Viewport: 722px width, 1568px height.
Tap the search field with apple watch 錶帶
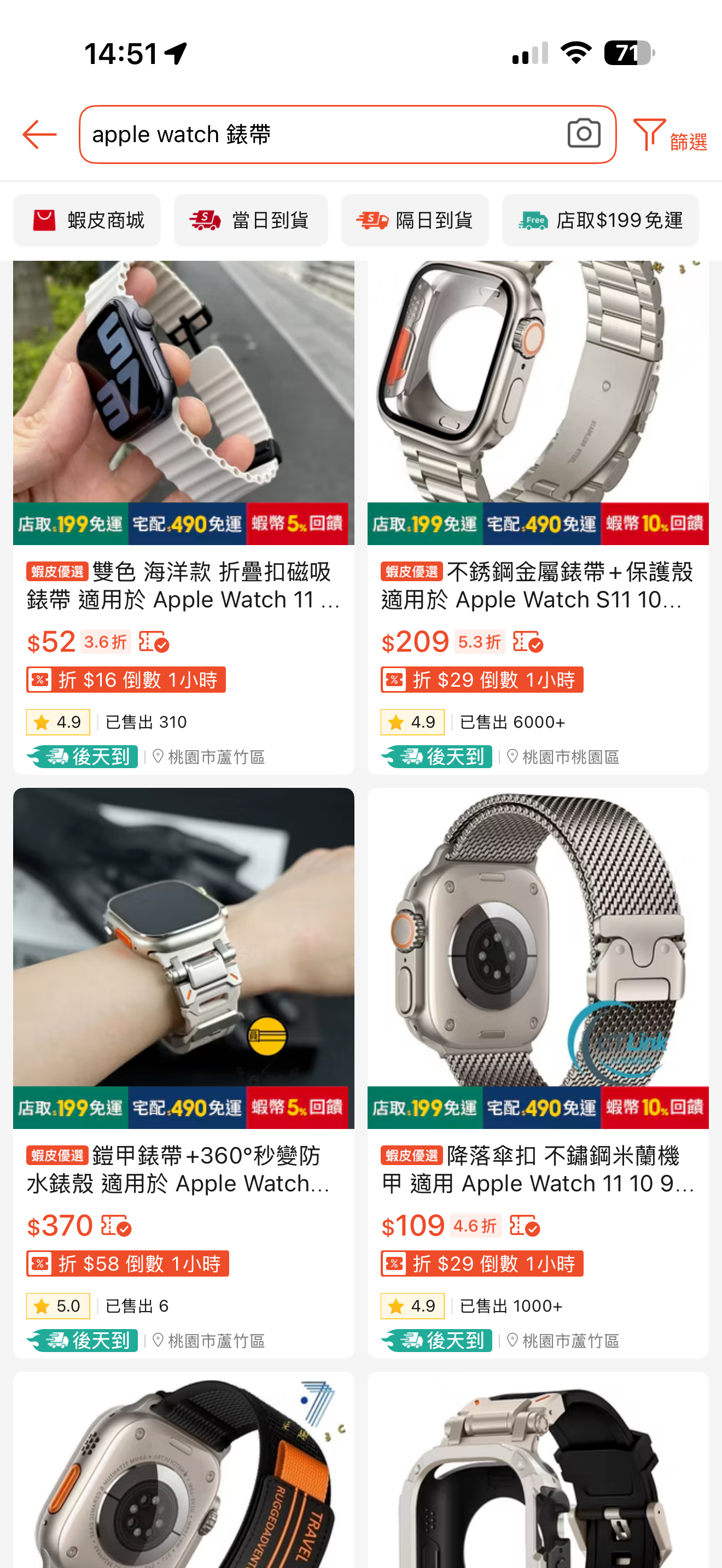click(317, 134)
